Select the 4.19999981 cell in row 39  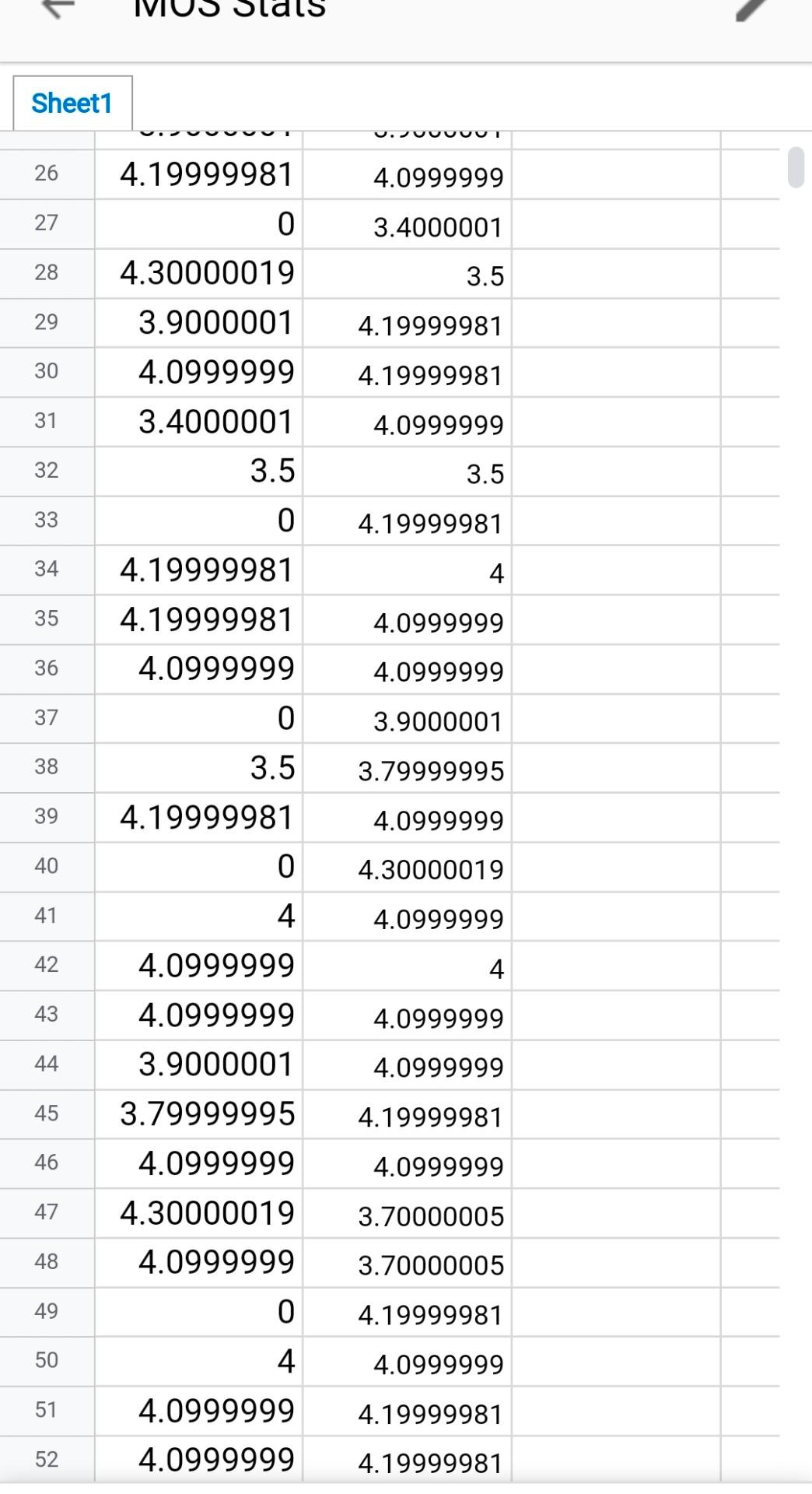point(197,818)
